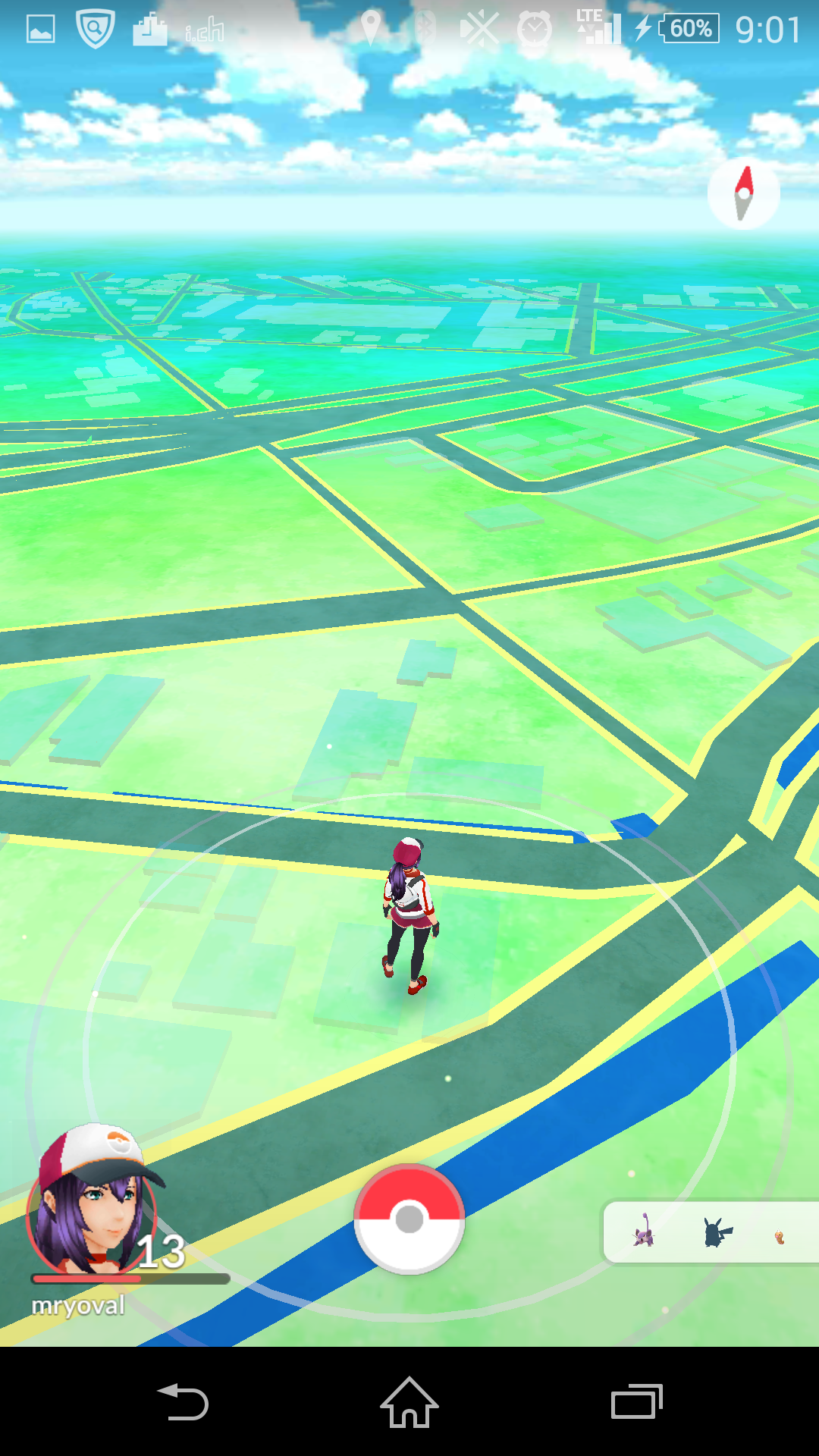Go back with the system back button

183,1402
